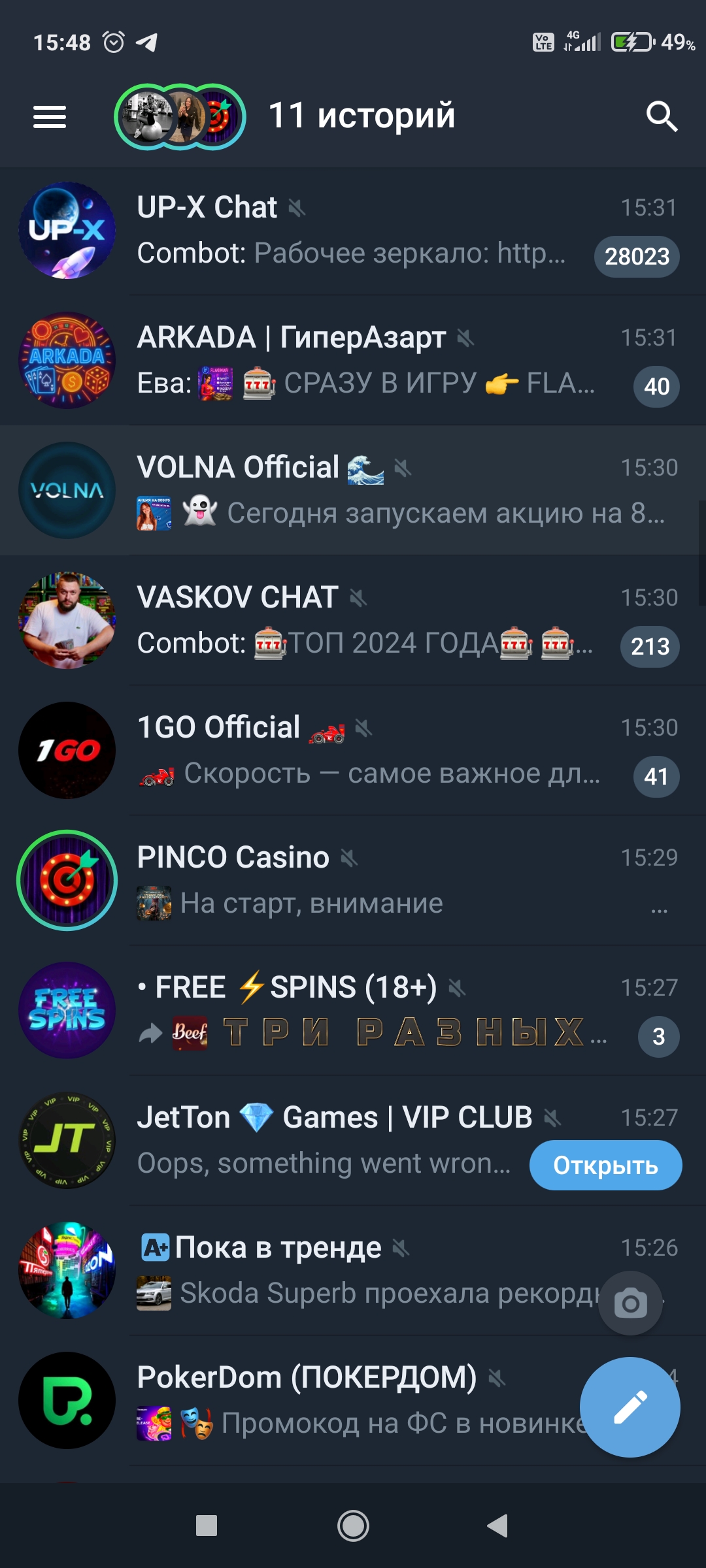706x1568 pixels.
Task: Go back using the system back button
Action: [498, 1526]
